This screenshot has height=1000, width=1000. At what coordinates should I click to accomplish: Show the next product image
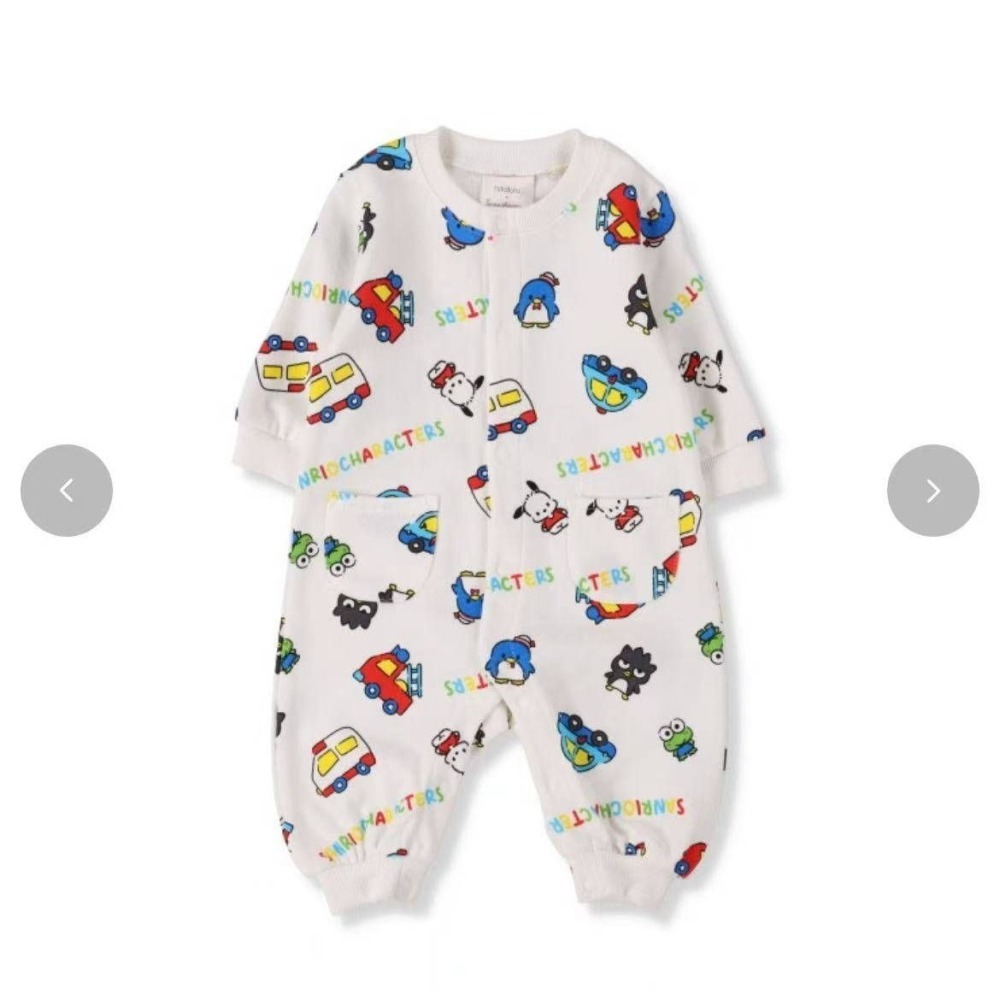932,490
